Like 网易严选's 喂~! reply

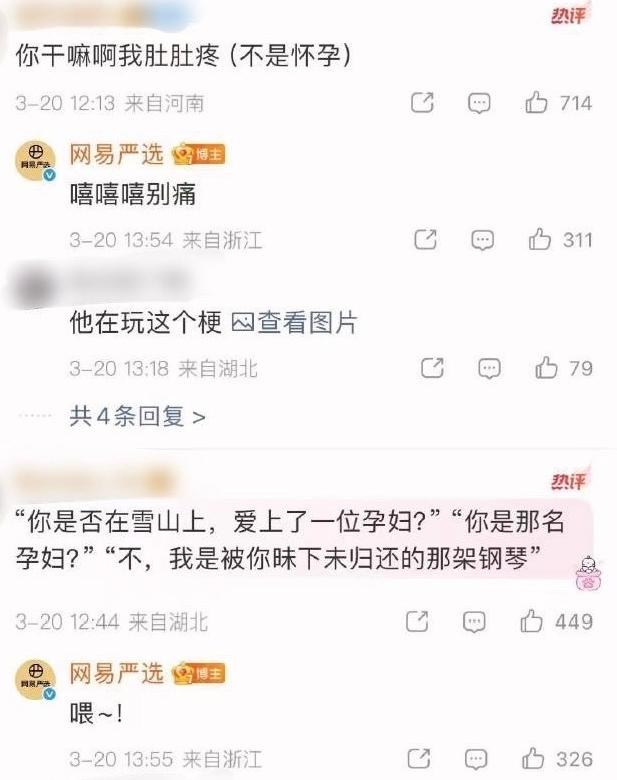click(534, 758)
